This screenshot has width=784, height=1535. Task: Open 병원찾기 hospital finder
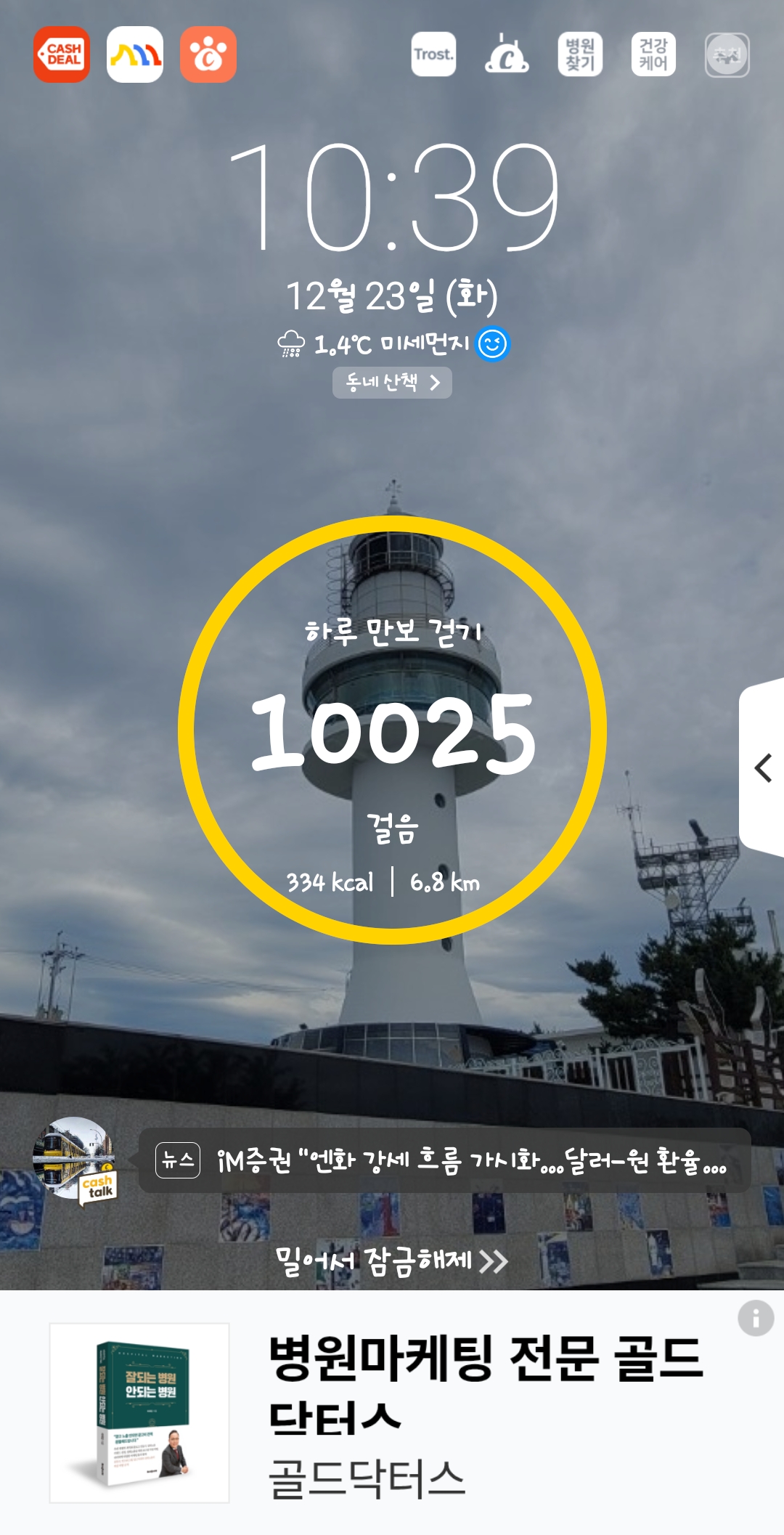coord(580,54)
